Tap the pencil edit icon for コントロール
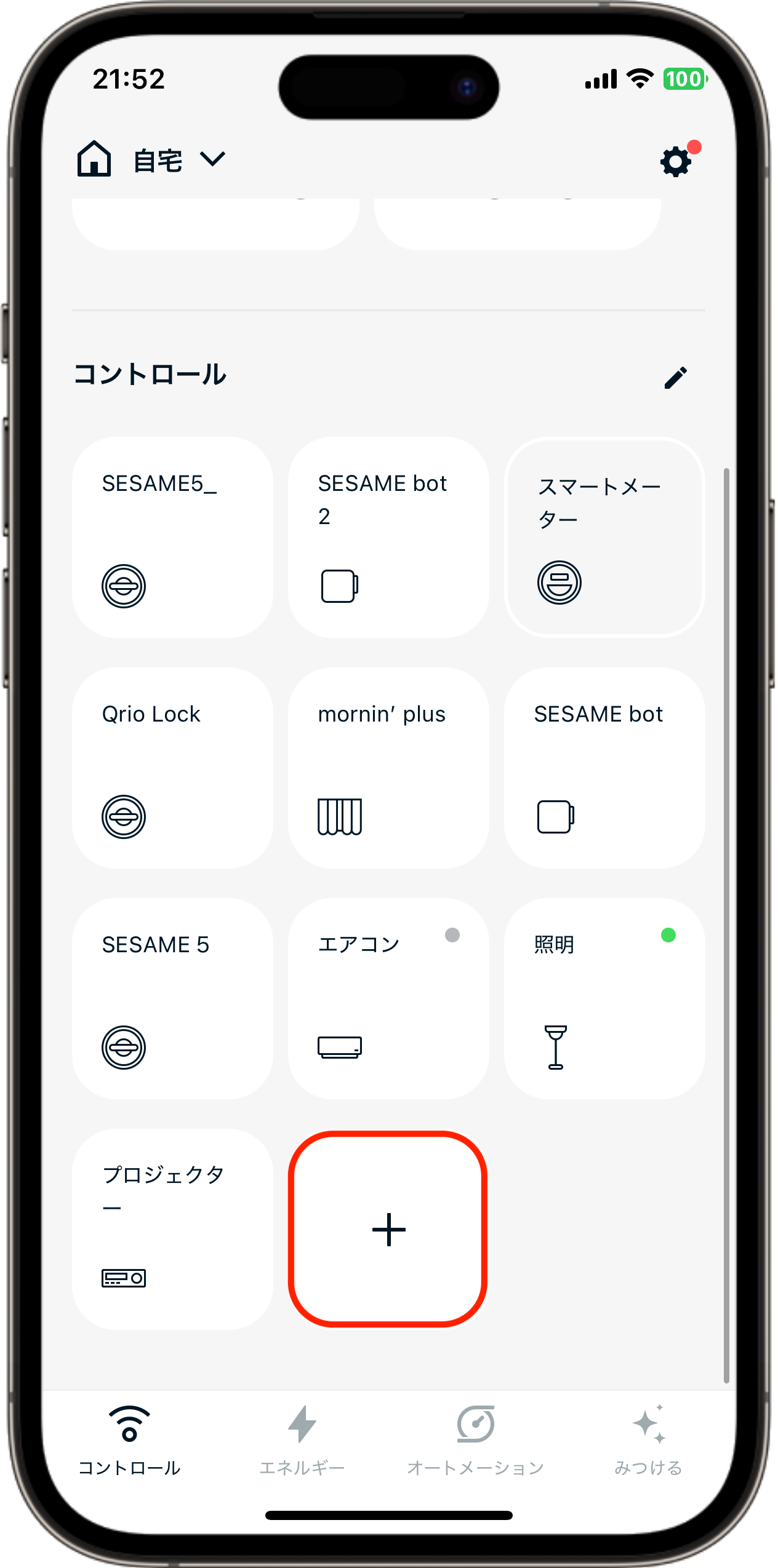778x1568 pixels. tap(675, 377)
